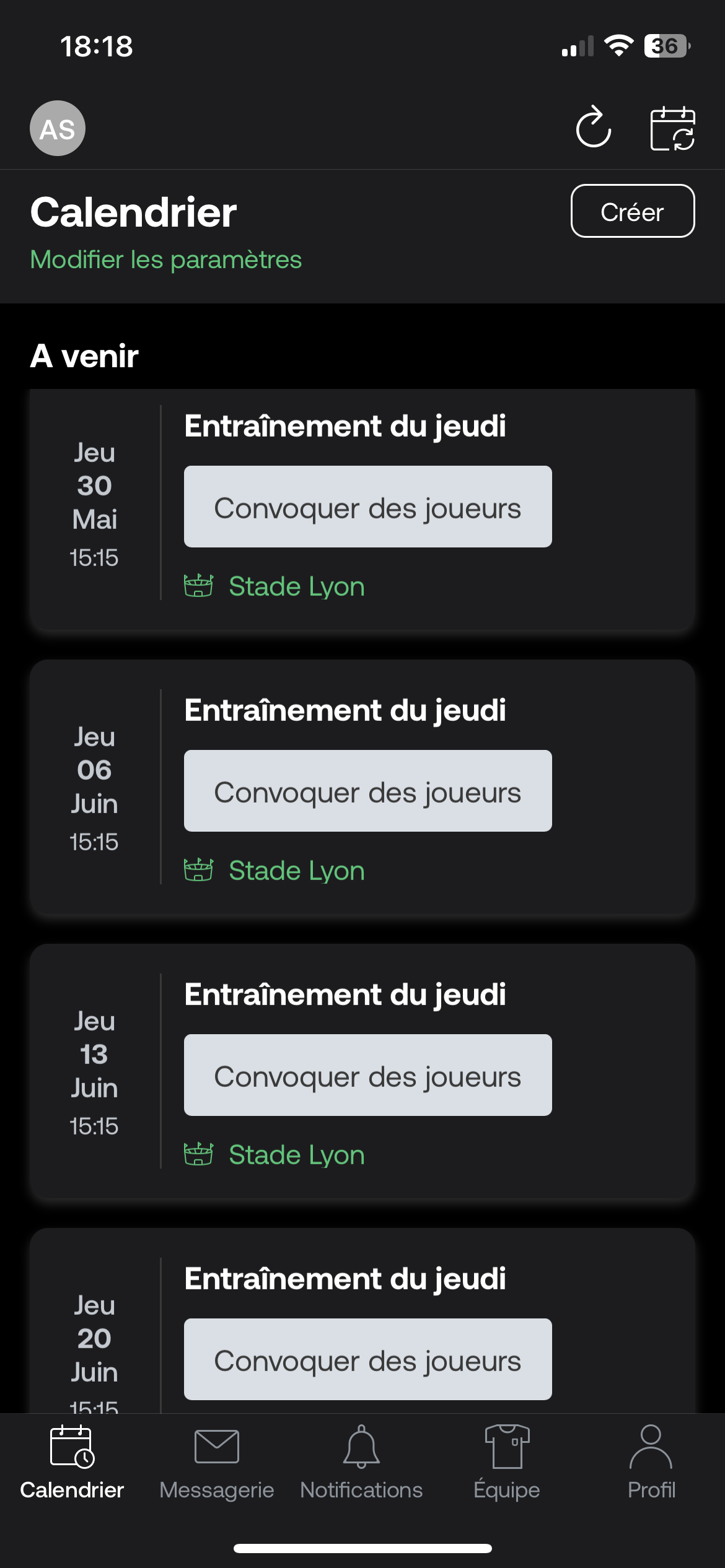The width and height of the screenshot is (725, 1568).
Task: Open the calendar sync icon
Action: 672,128
